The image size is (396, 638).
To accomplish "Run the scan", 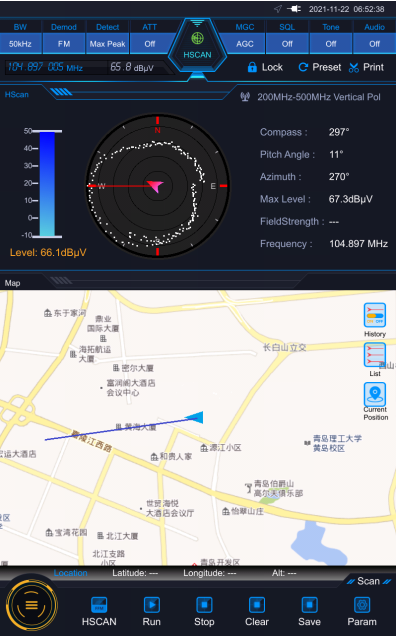I will [151, 611].
